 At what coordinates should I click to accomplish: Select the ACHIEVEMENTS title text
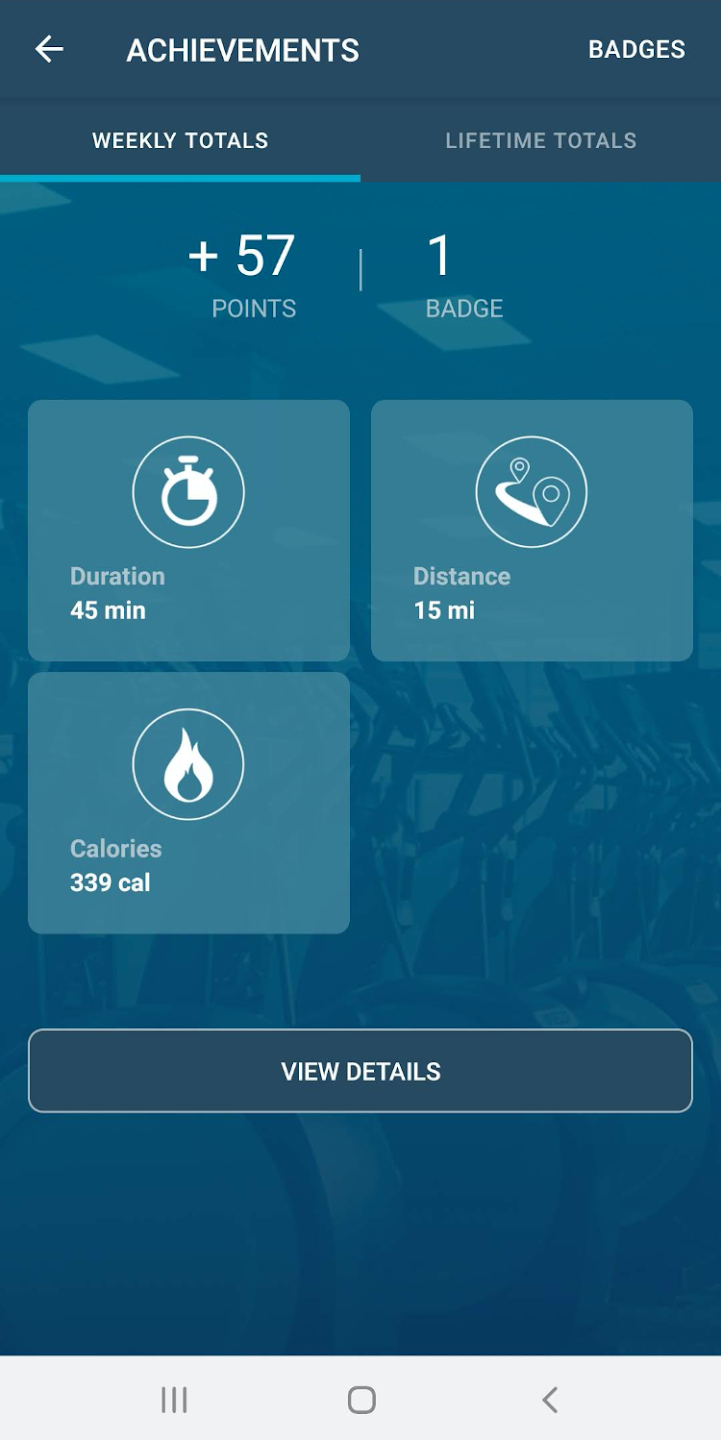point(242,49)
